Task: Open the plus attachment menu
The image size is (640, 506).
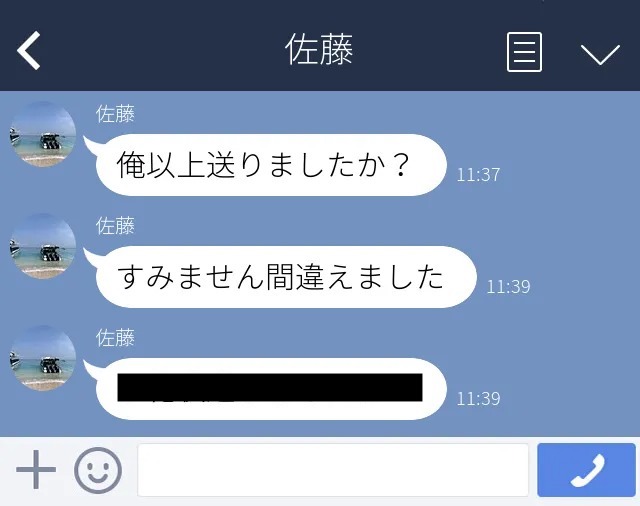Action: click(36, 469)
